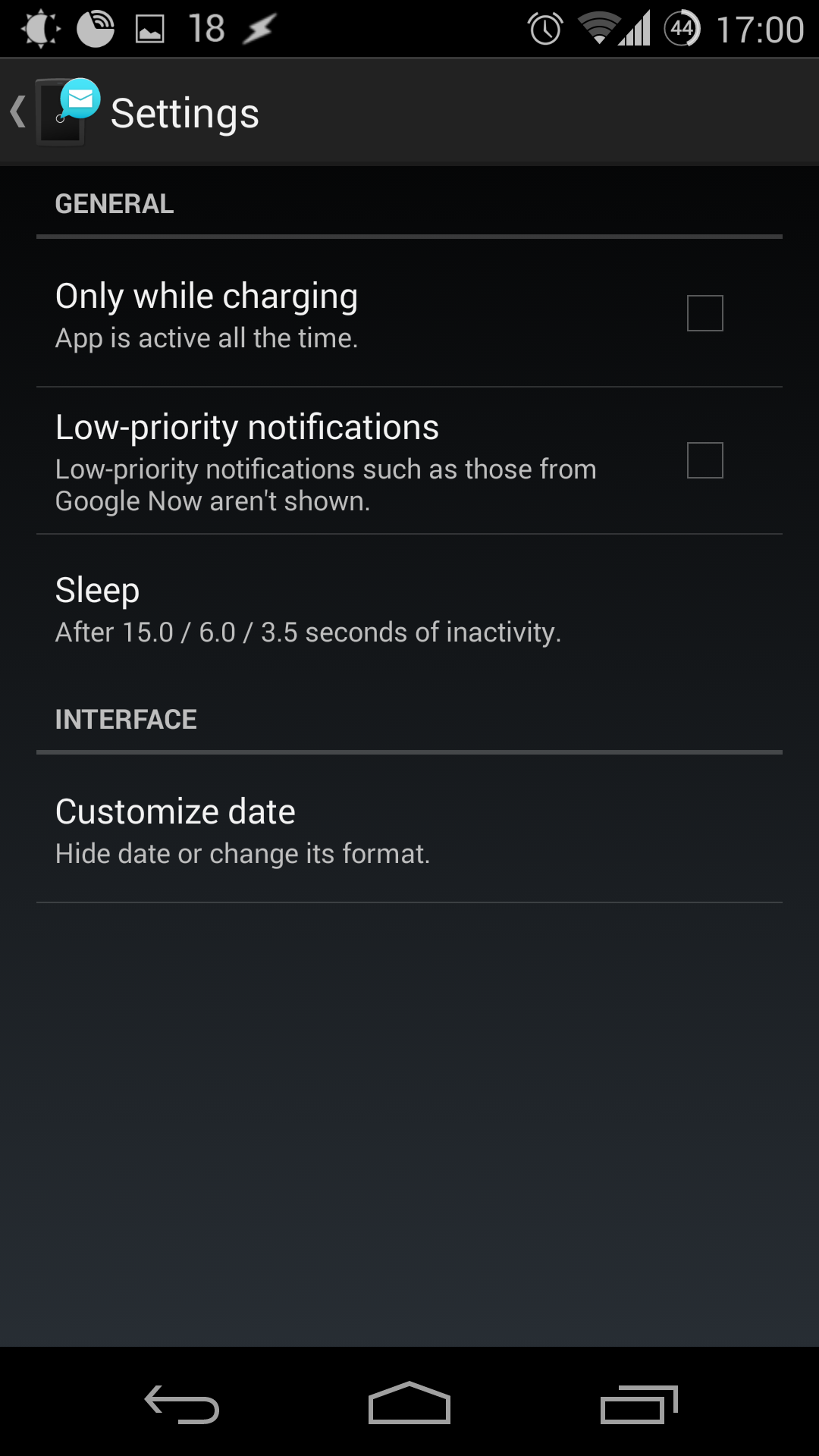The width and height of the screenshot is (819, 1456).
Task: Tick the Low-priority notifications checkbox
Action: click(704, 460)
